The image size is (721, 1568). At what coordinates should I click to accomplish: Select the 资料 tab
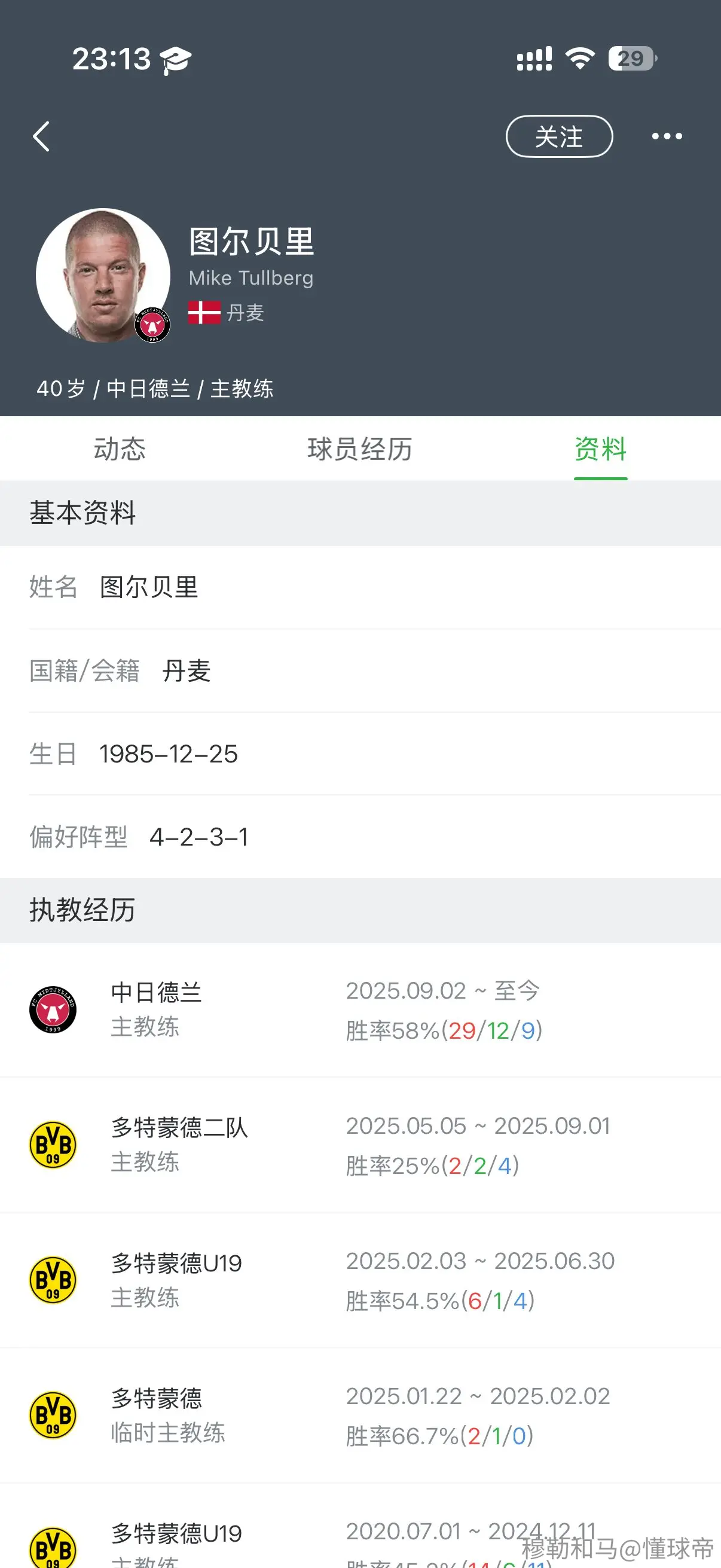click(600, 449)
